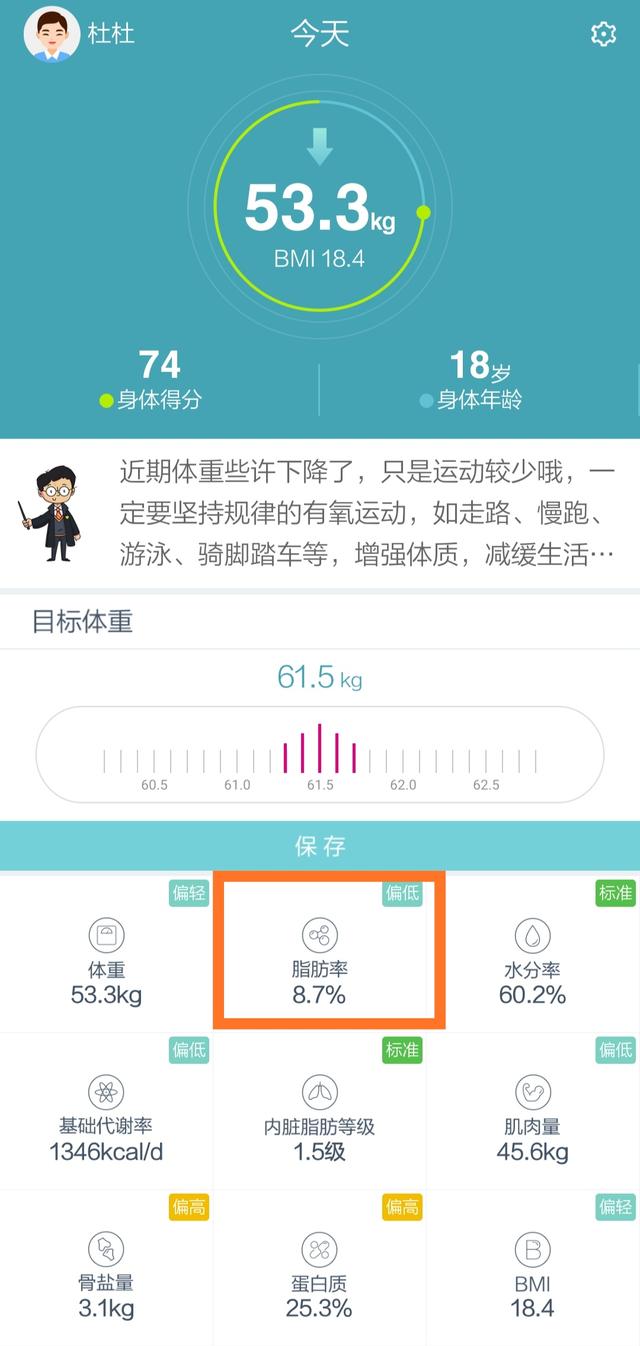Tap the 杜杜 profile avatar
The height and width of the screenshot is (1346, 640).
coord(52,35)
